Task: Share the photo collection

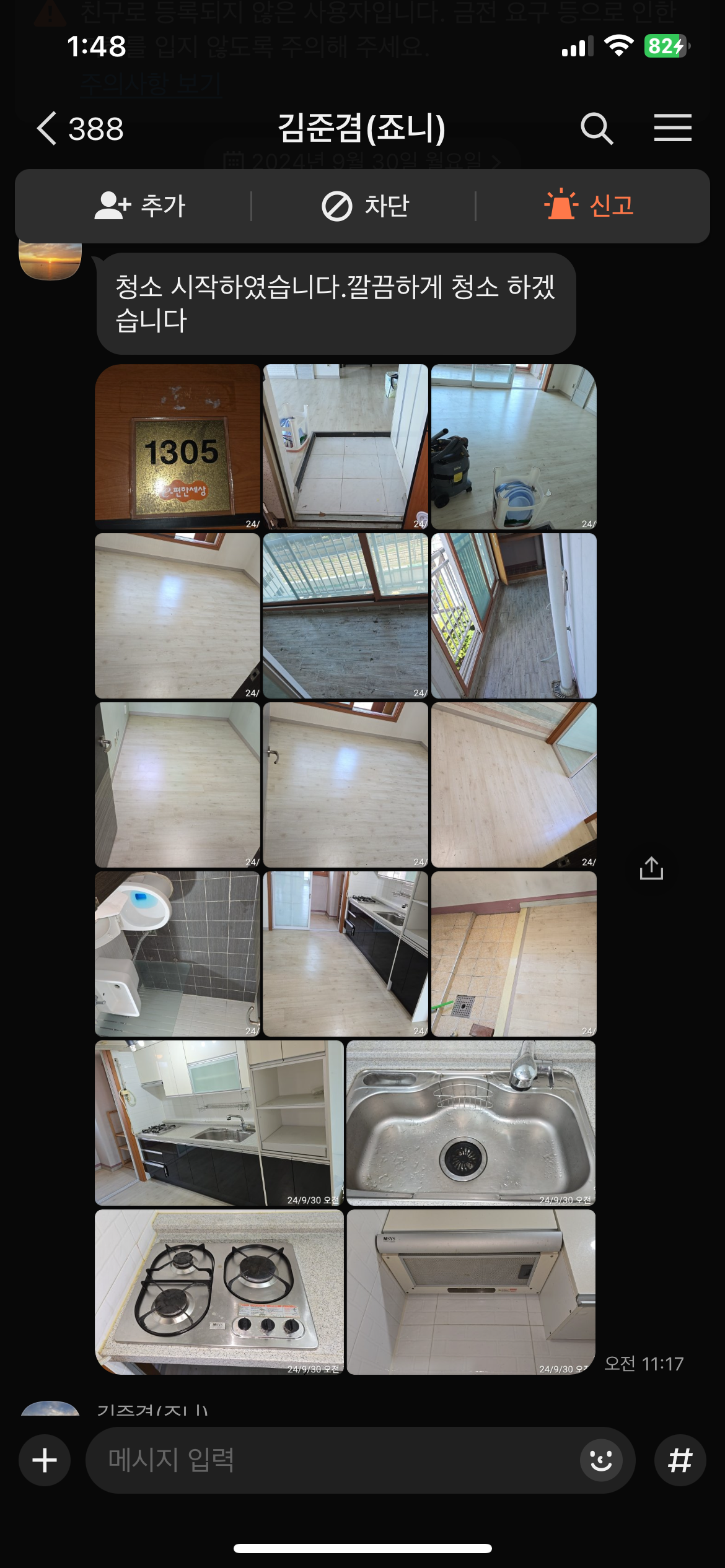Action: pyautogui.click(x=651, y=868)
